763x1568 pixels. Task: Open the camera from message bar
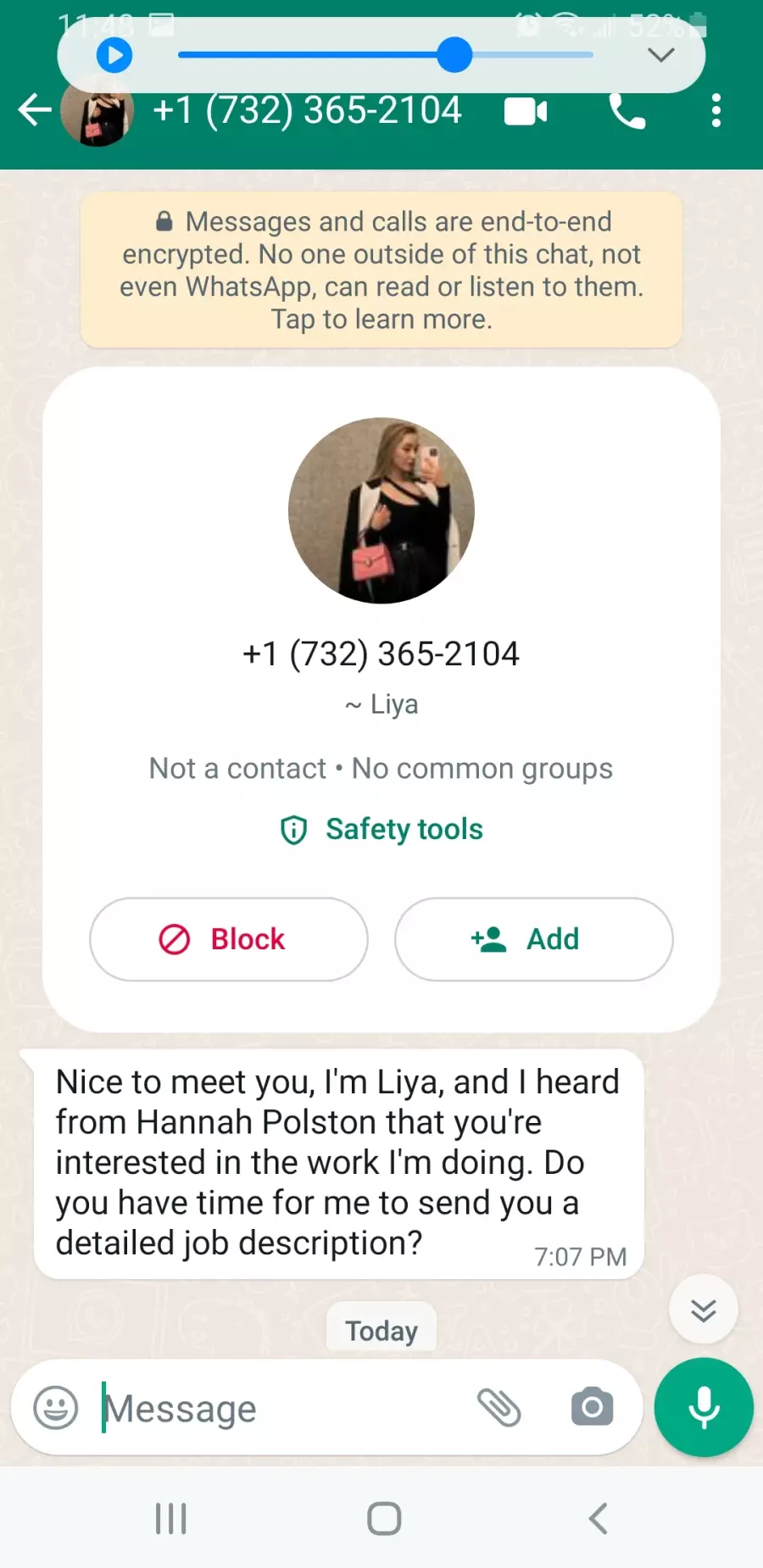593,1408
